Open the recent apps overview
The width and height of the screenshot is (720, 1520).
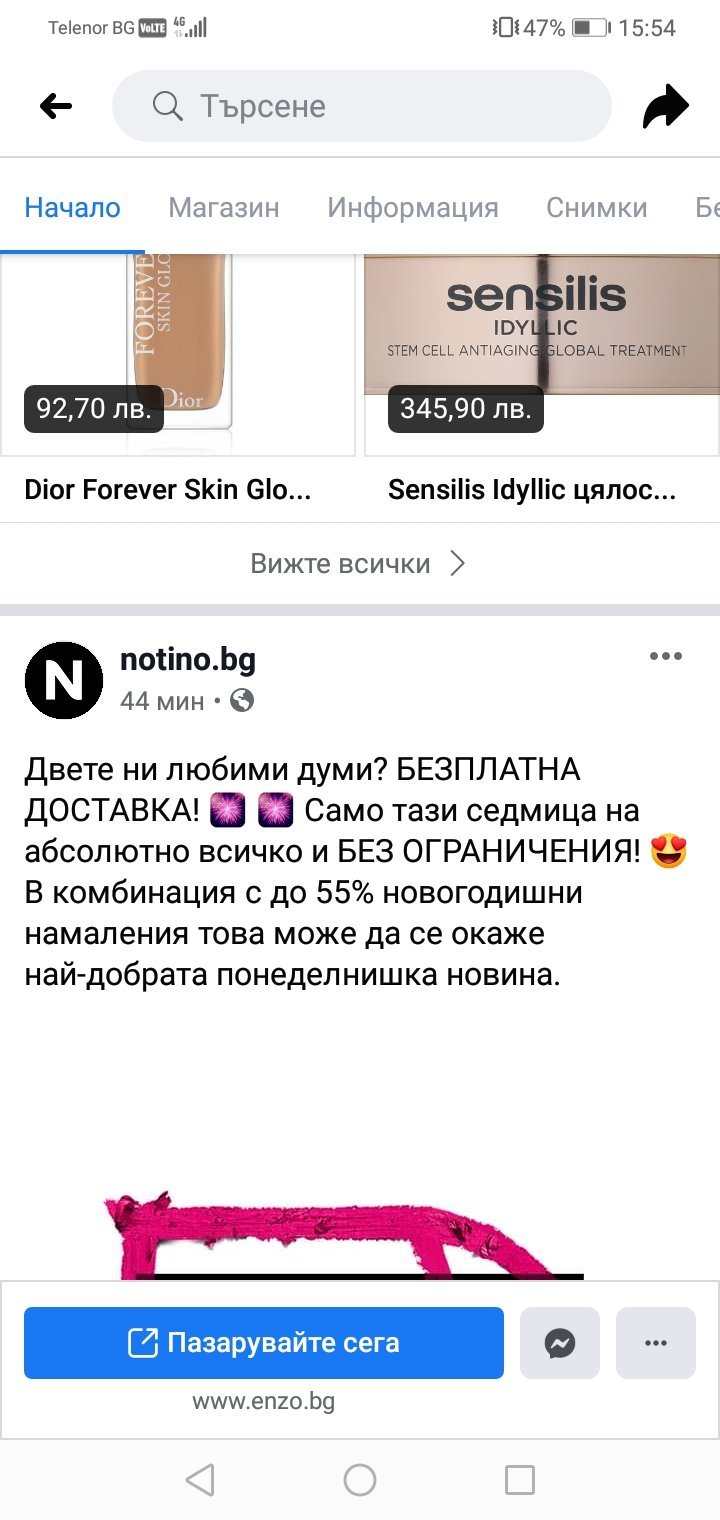(520, 1480)
